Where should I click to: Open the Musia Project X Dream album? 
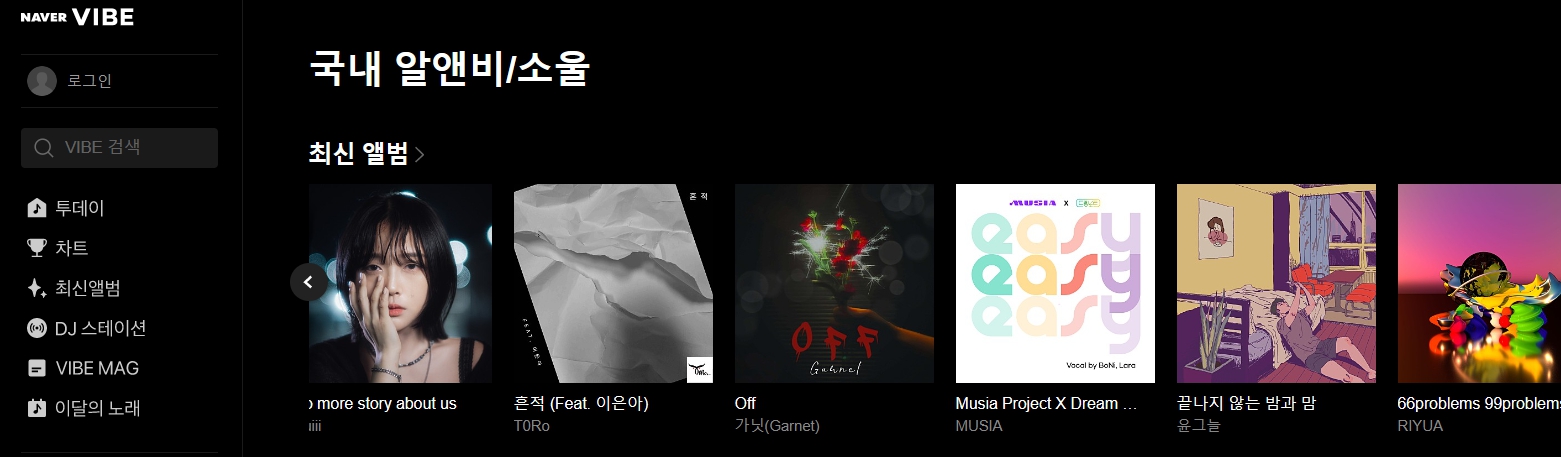click(x=1055, y=283)
